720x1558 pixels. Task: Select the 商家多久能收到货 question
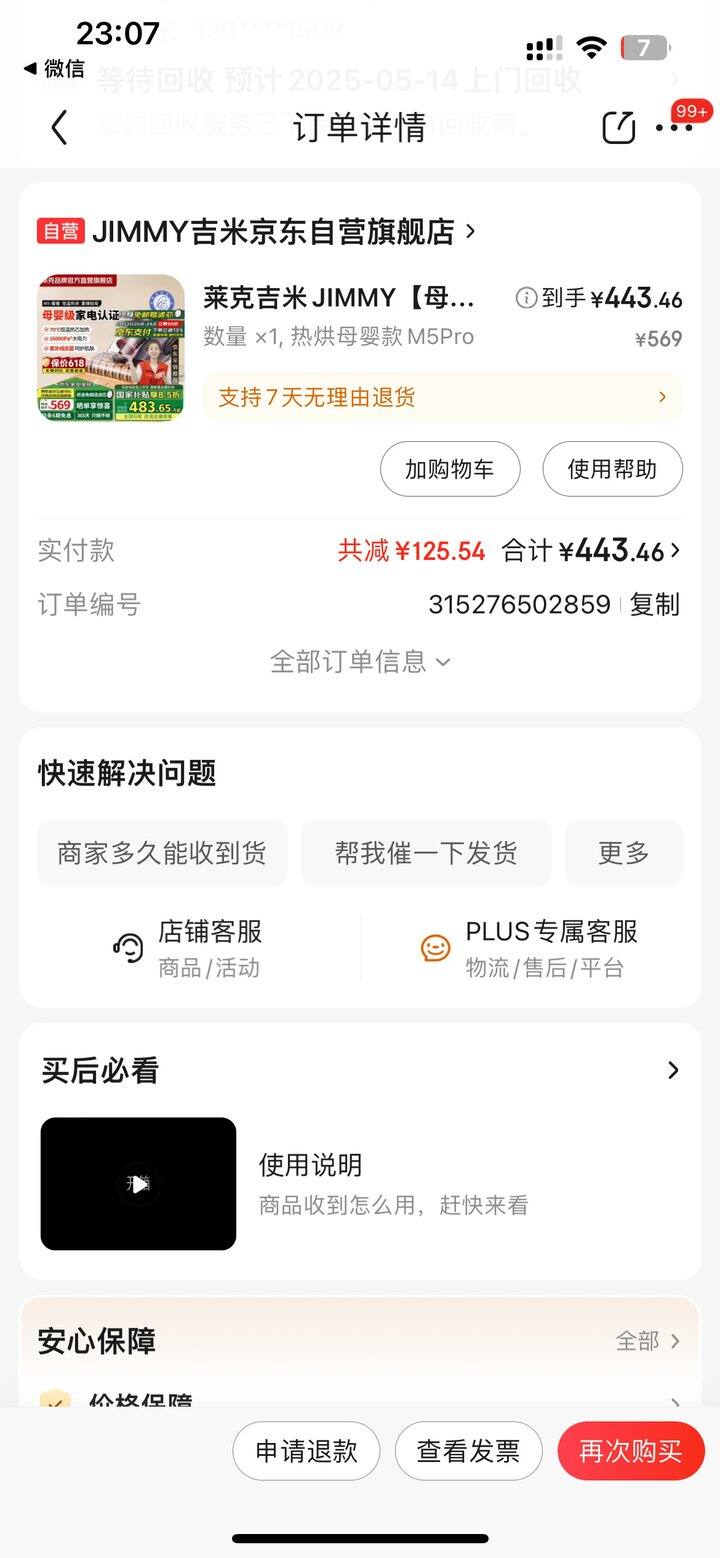[x=162, y=853]
